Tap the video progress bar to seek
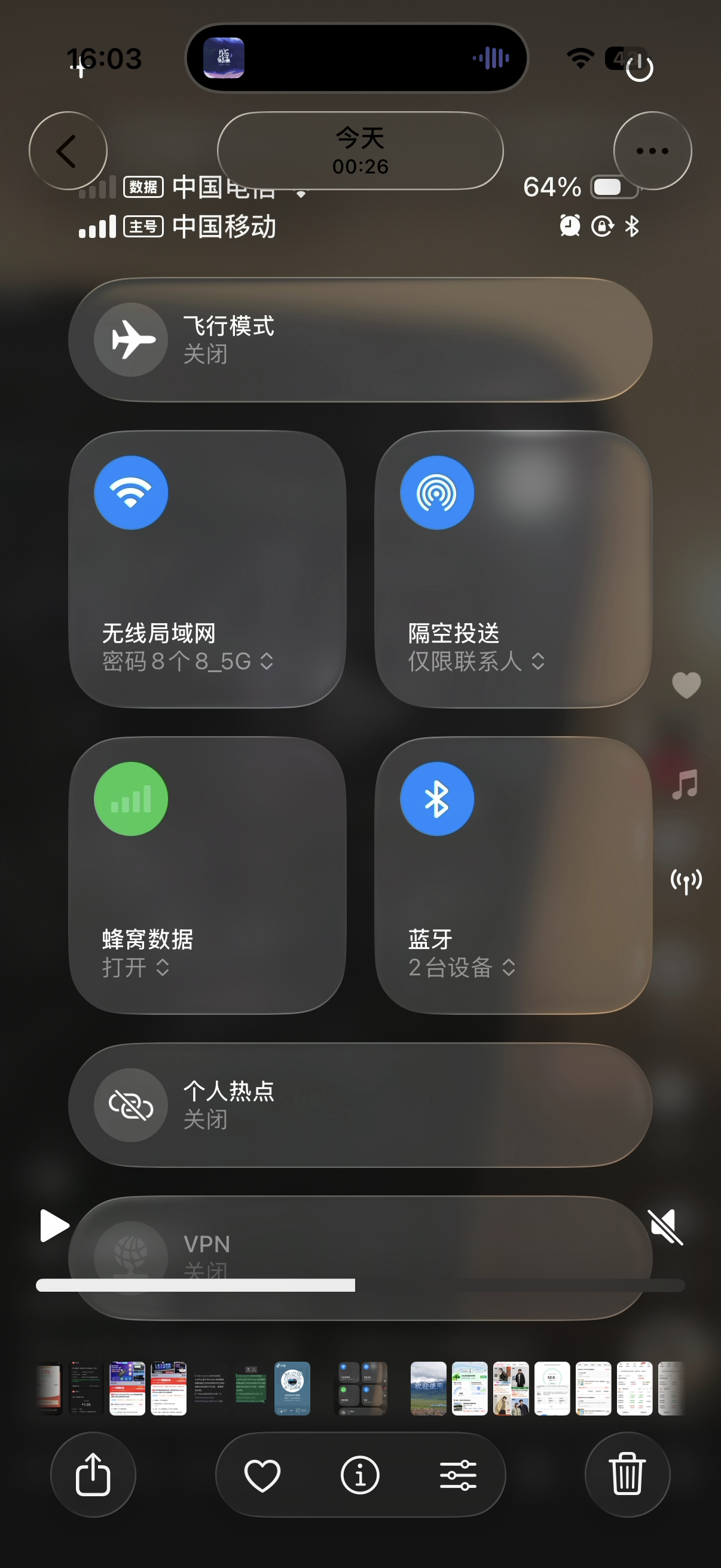The width and height of the screenshot is (721, 1568). tap(360, 1285)
